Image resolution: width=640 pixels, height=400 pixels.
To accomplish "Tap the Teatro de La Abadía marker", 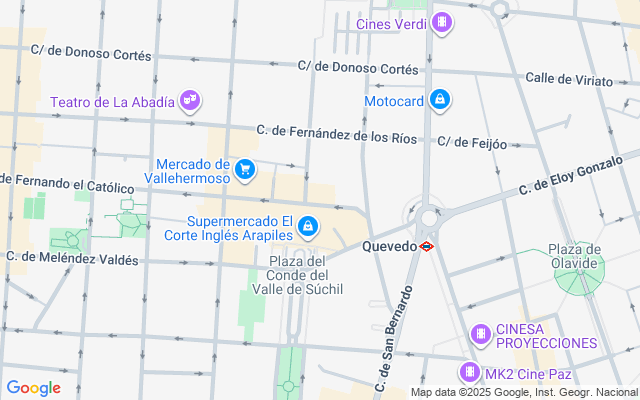I will pyautogui.click(x=191, y=100).
